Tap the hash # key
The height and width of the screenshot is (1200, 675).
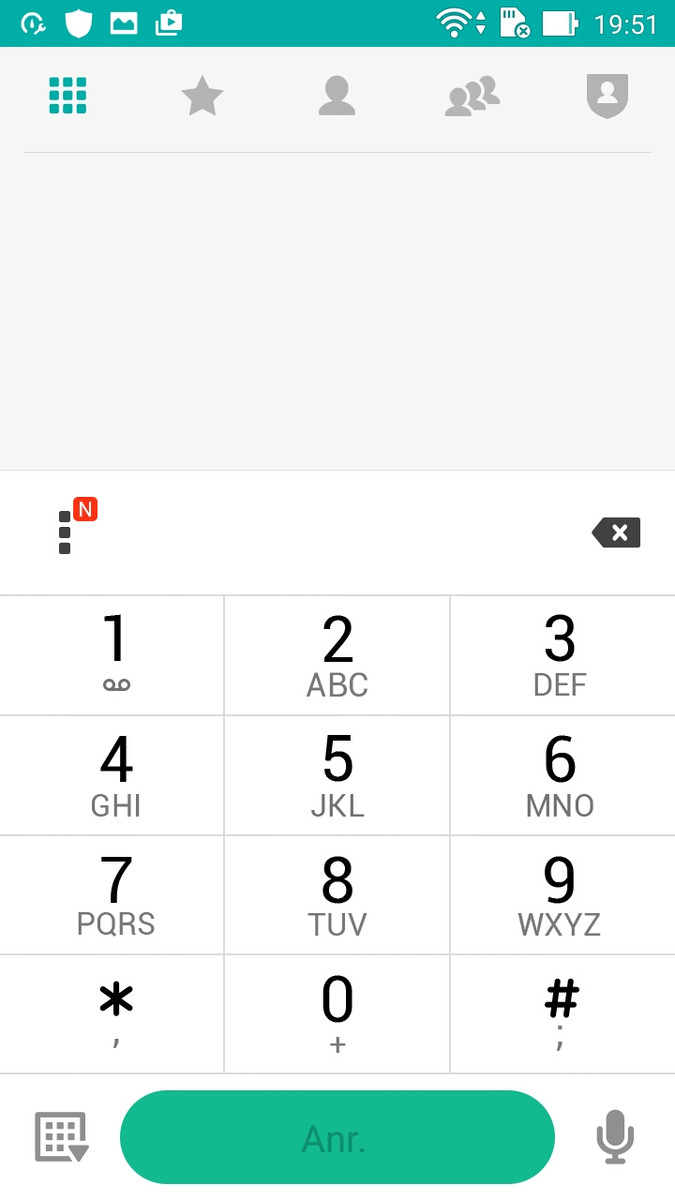563,1014
